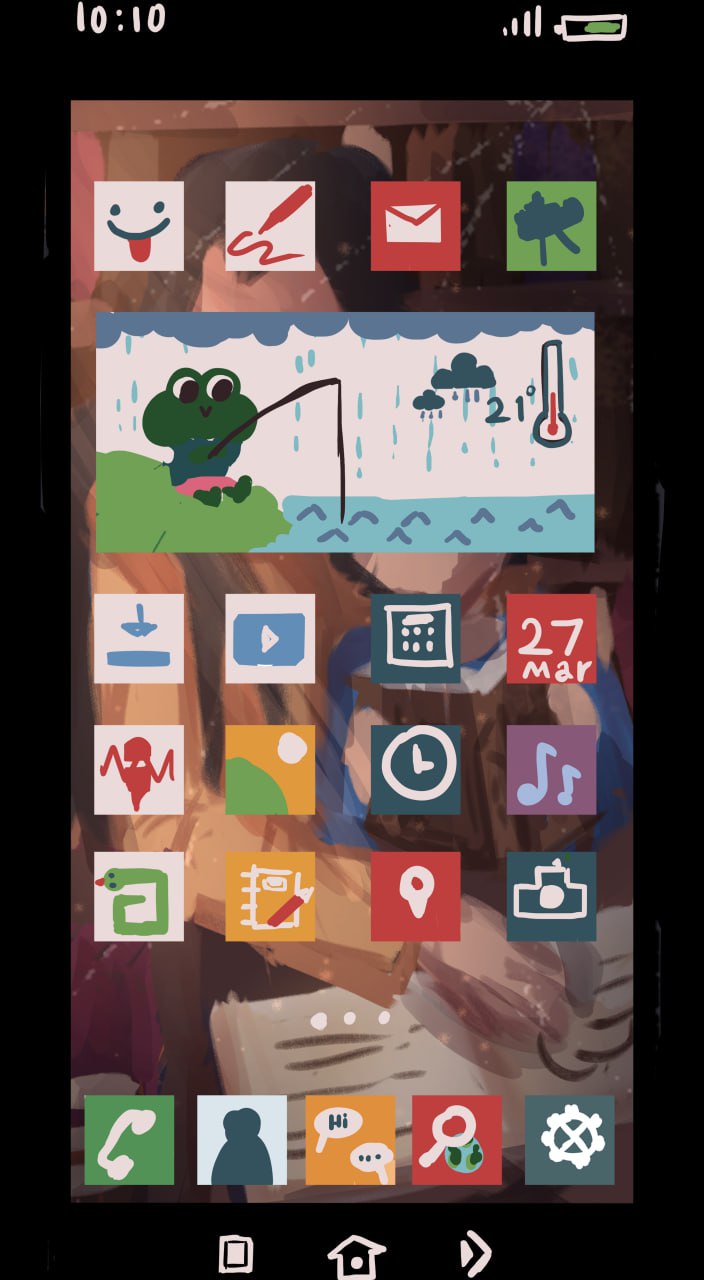Open the phone dialer in the dock
704x1280 pixels.
coord(129,1140)
